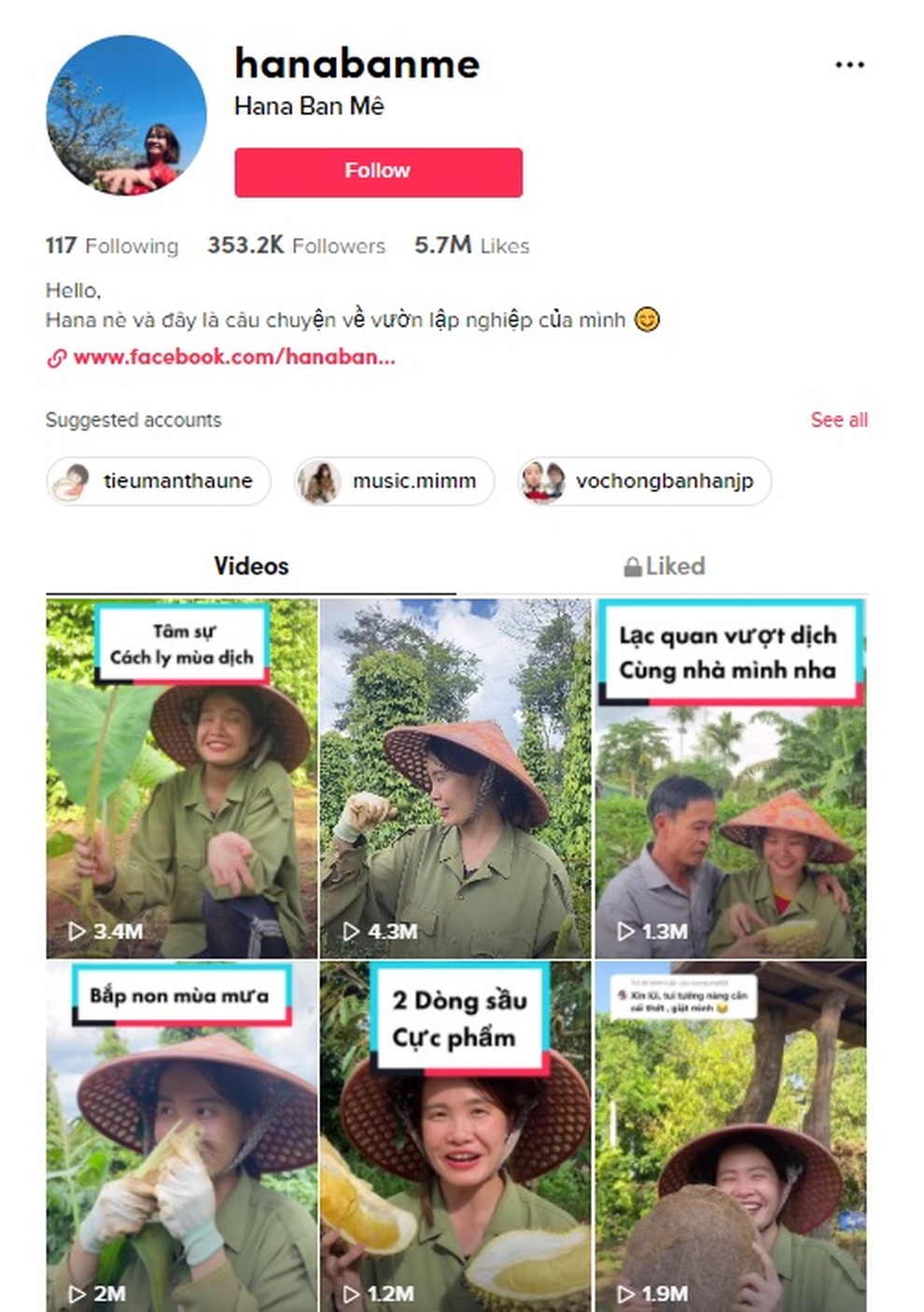
Task: Open suggested account tieumanthaune
Action: (159, 482)
